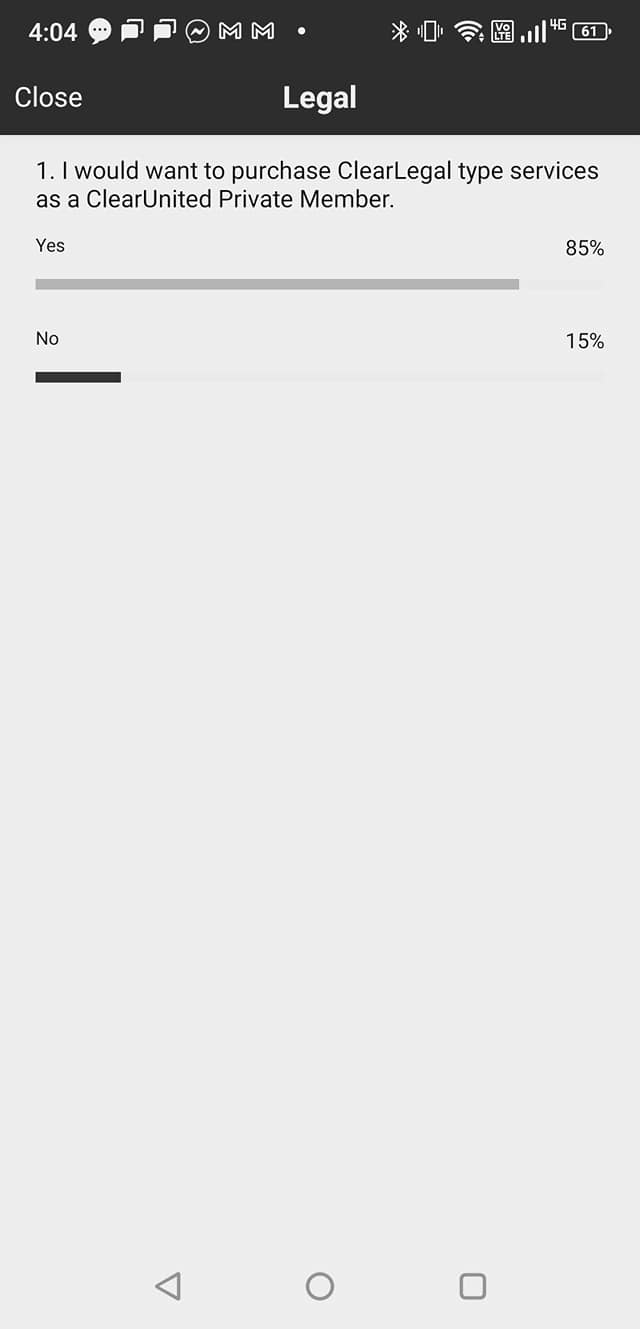Open the recent apps overview
Screen dimensions: 640x1329
pos(472,1286)
